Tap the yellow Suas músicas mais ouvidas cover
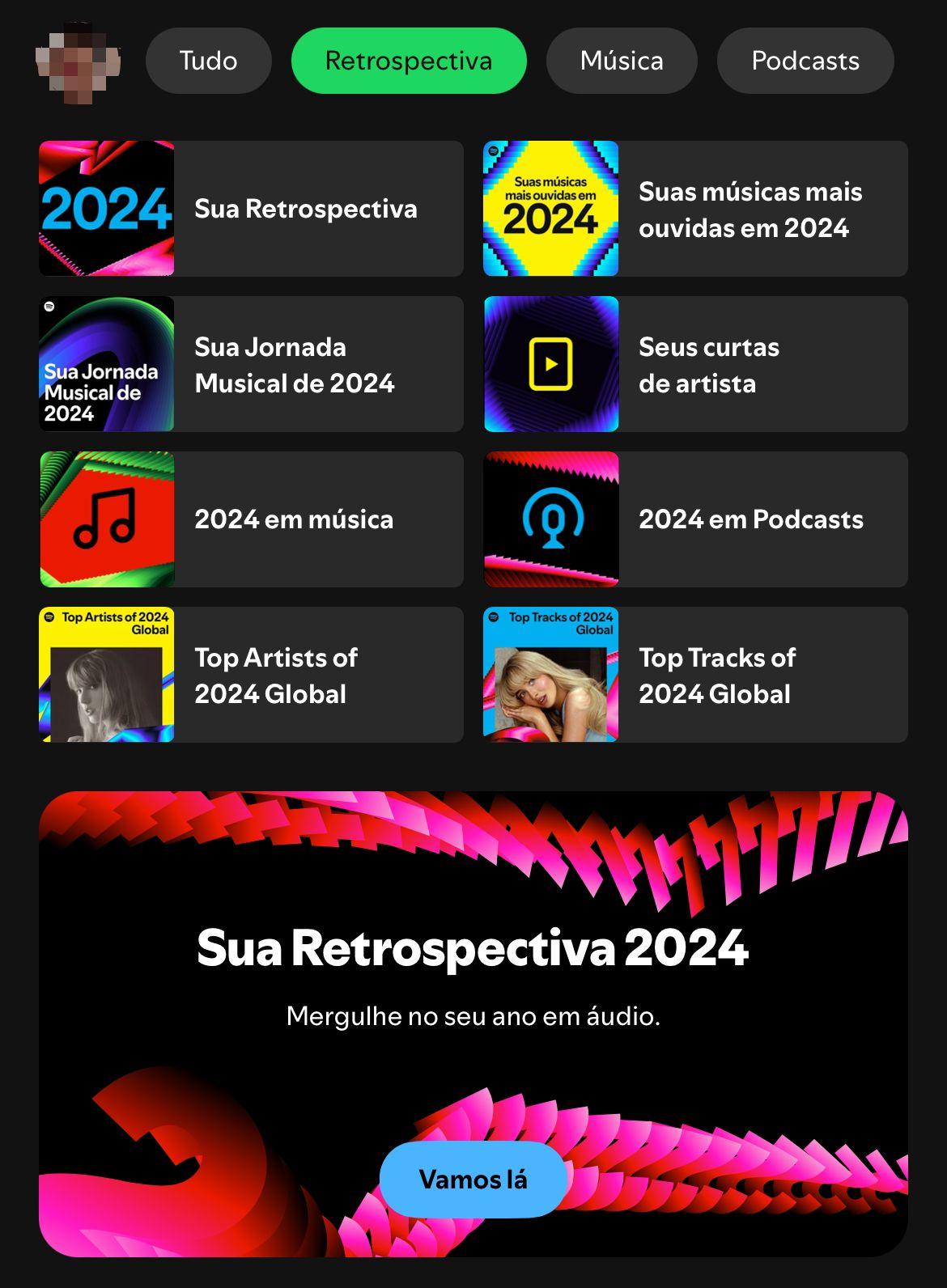The width and height of the screenshot is (947, 1288). [x=551, y=209]
